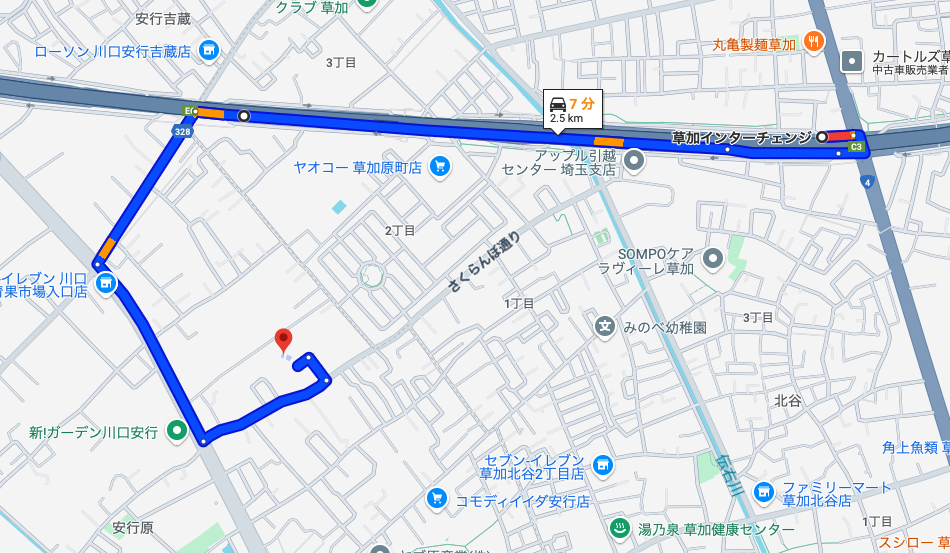This screenshot has height=553, width=950.
Task: Select the SOMPOケア ラヴィーレ草加 pin
Action: [x=713, y=260]
